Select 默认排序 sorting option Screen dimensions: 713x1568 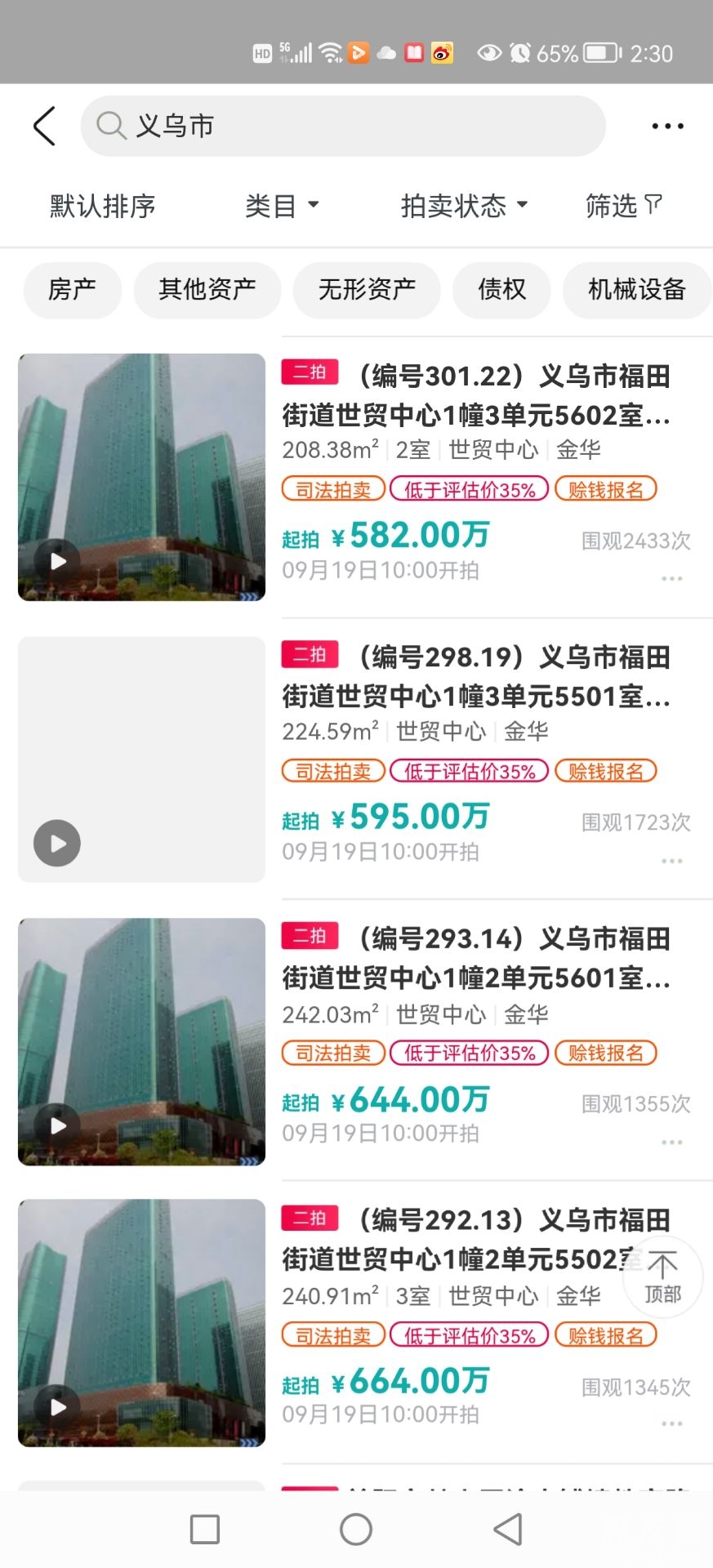[103, 206]
